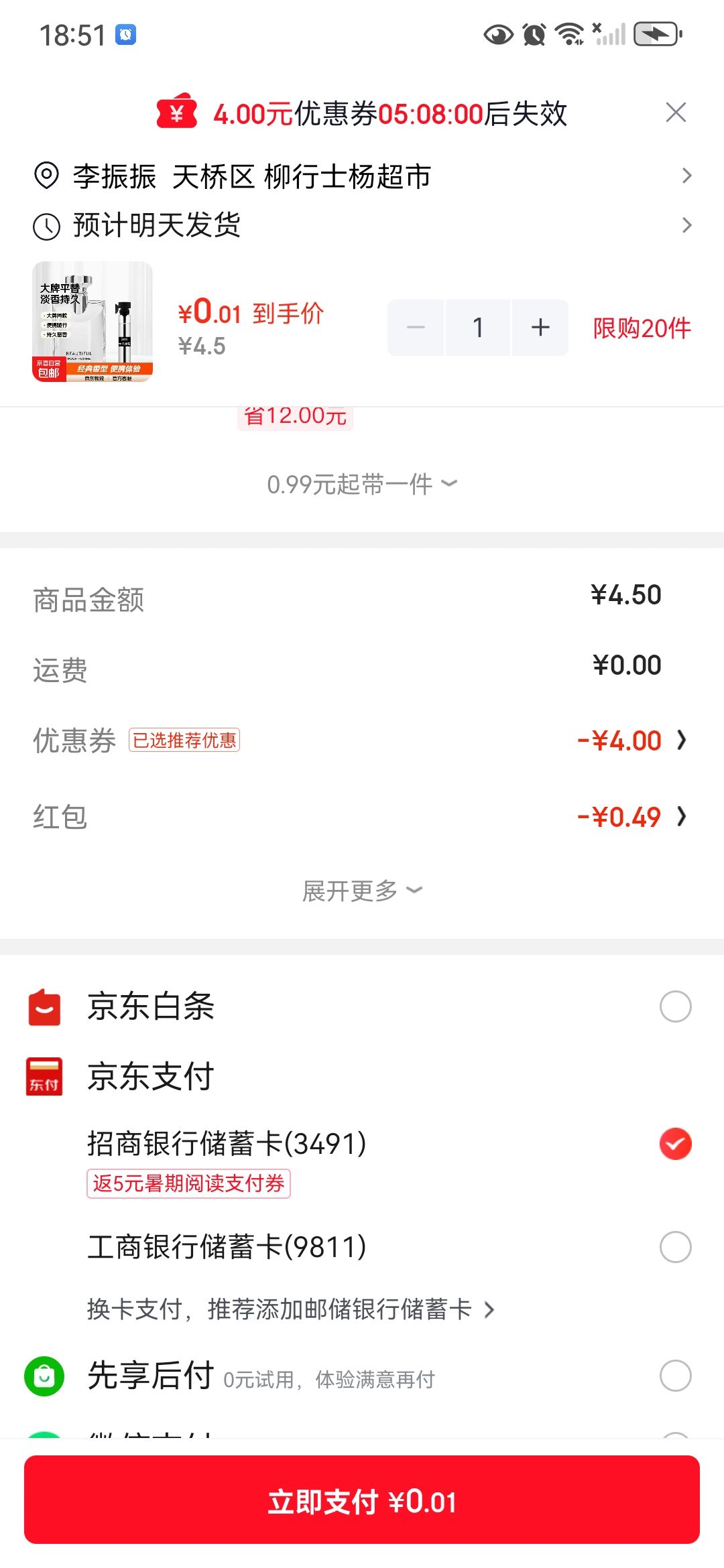Expand the 0.99元起带一件 section
The image size is (724, 1568).
coord(362,484)
